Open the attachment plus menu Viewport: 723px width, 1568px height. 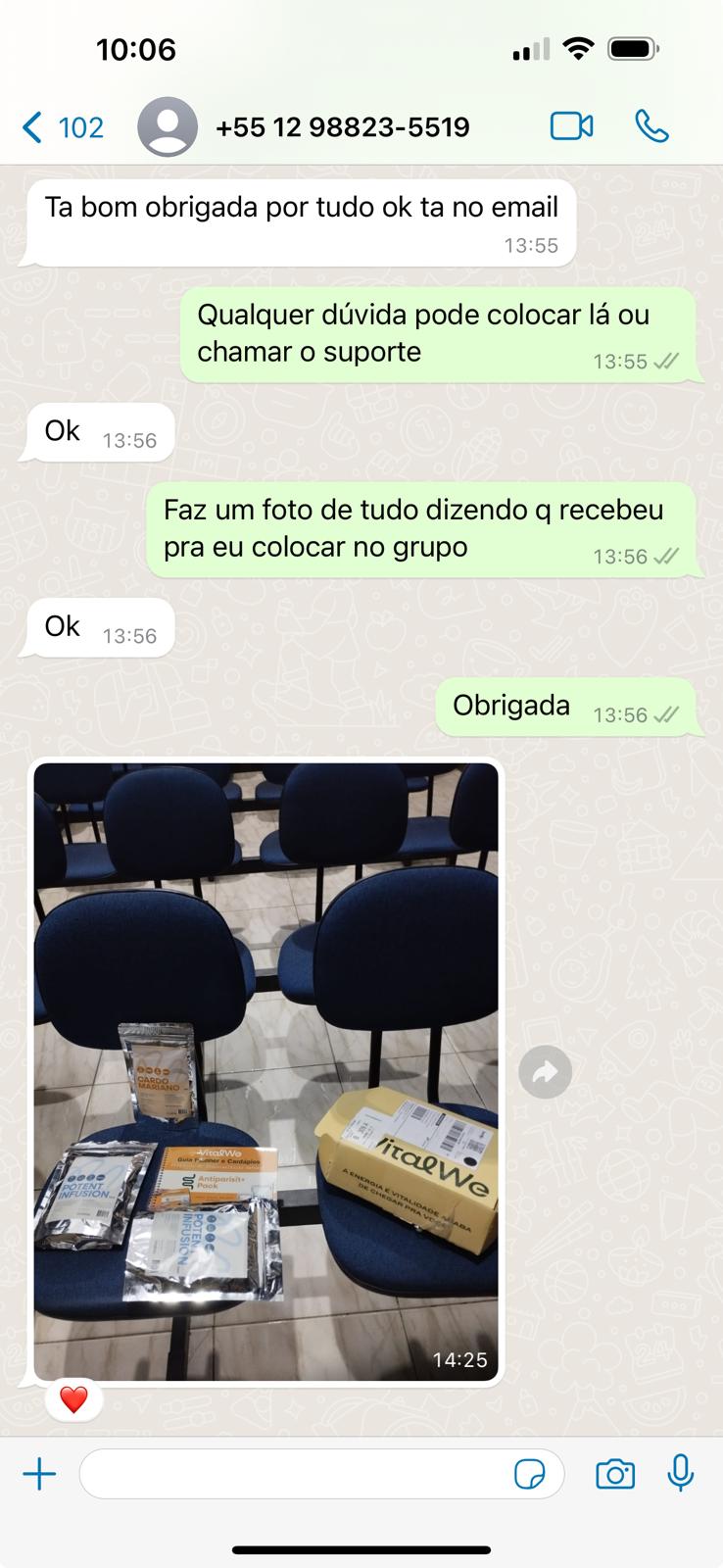pos(39,1474)
